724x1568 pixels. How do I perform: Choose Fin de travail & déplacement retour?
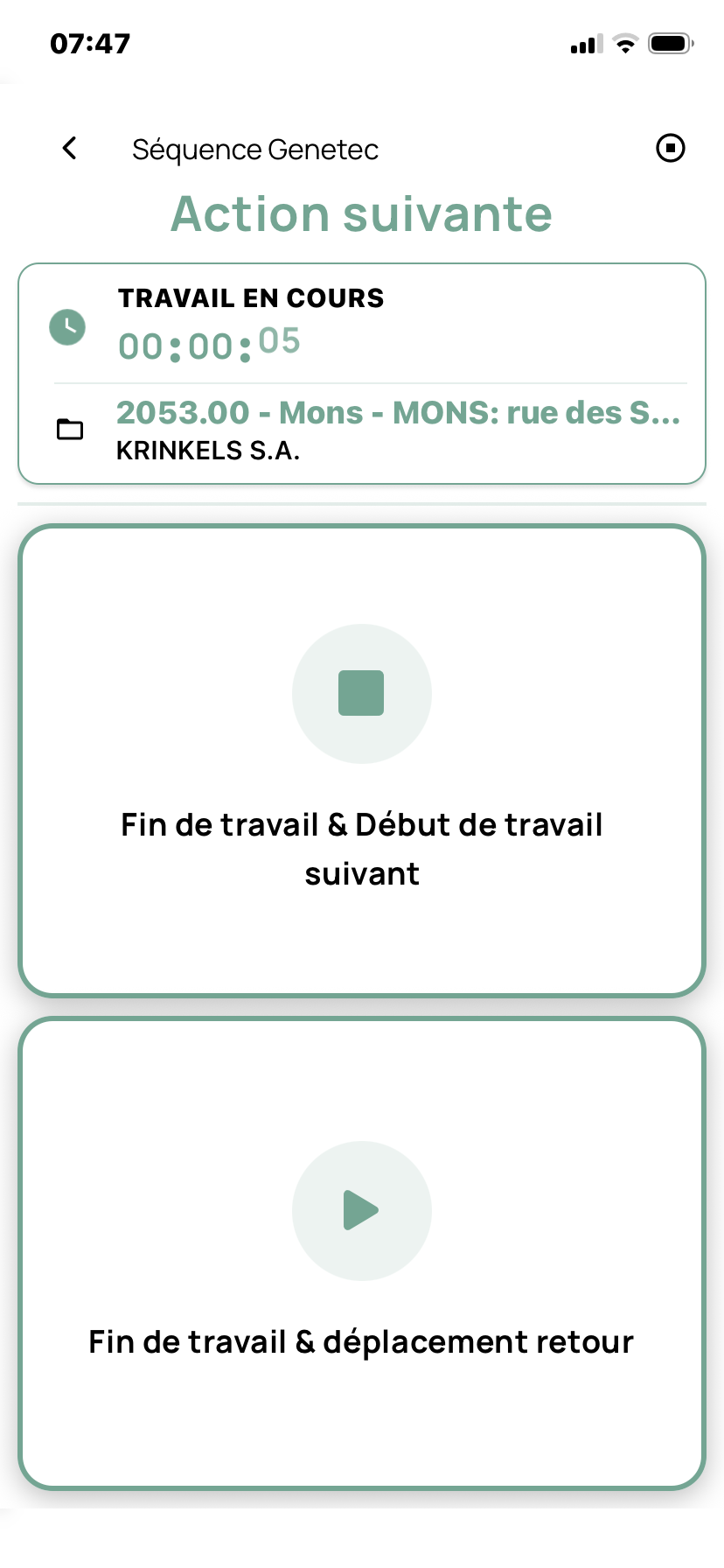361,1252
